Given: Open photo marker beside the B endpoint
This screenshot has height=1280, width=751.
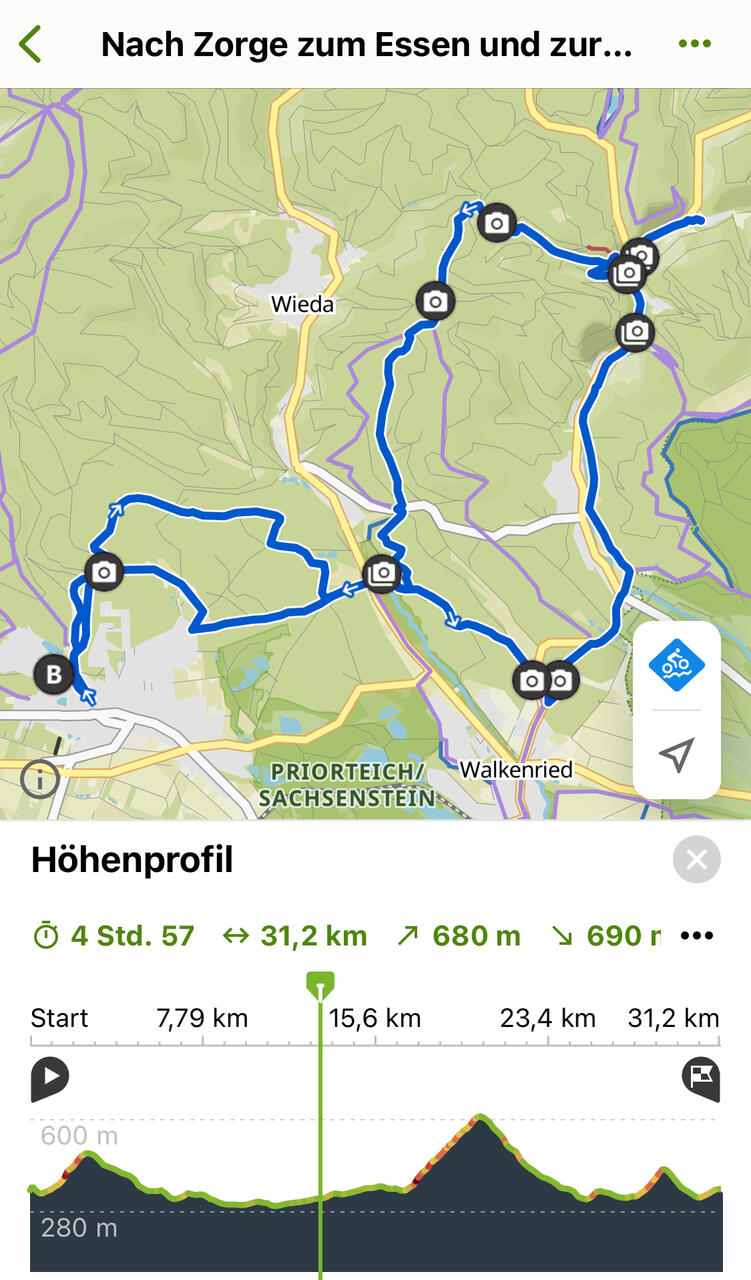Looking at the screenshot, I should 104,572.
